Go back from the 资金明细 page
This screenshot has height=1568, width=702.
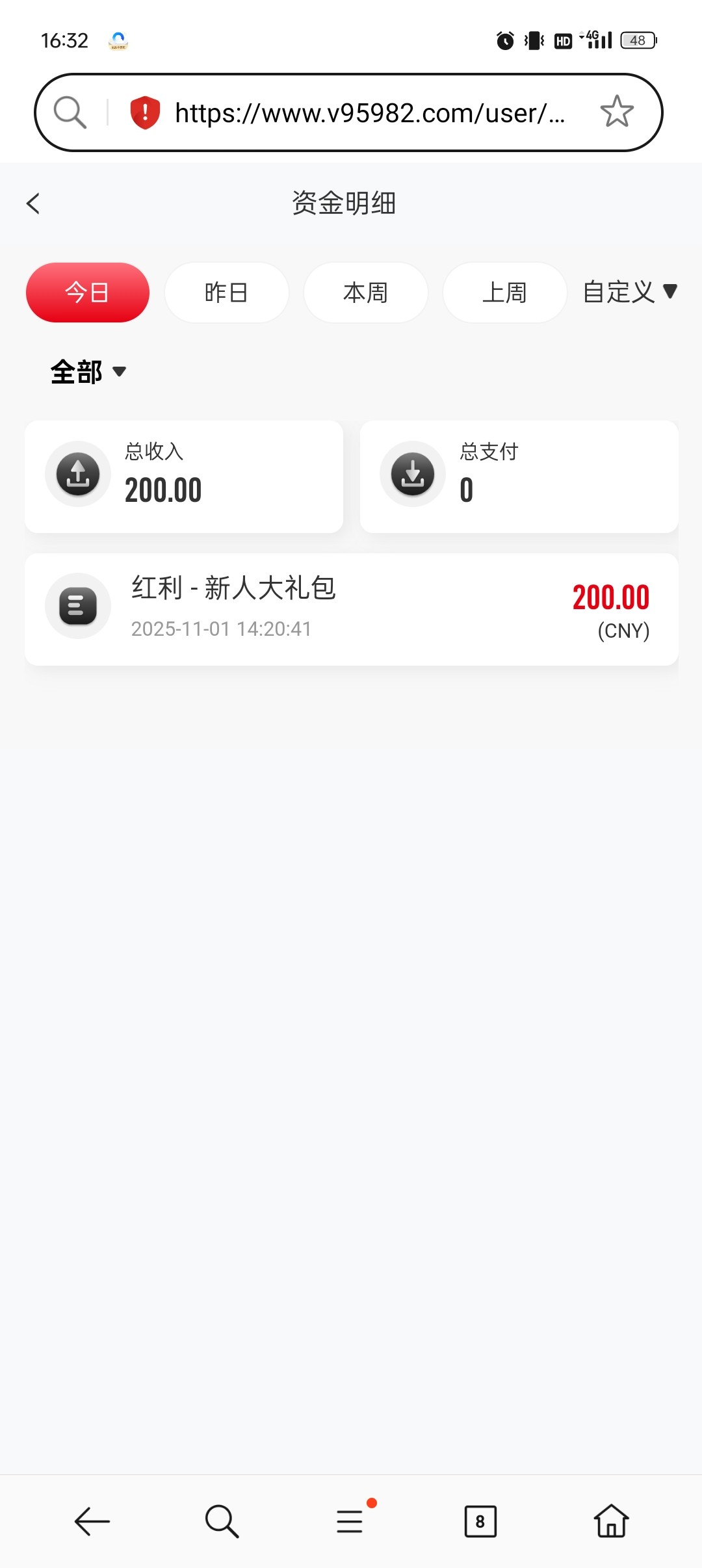(34, 203)
